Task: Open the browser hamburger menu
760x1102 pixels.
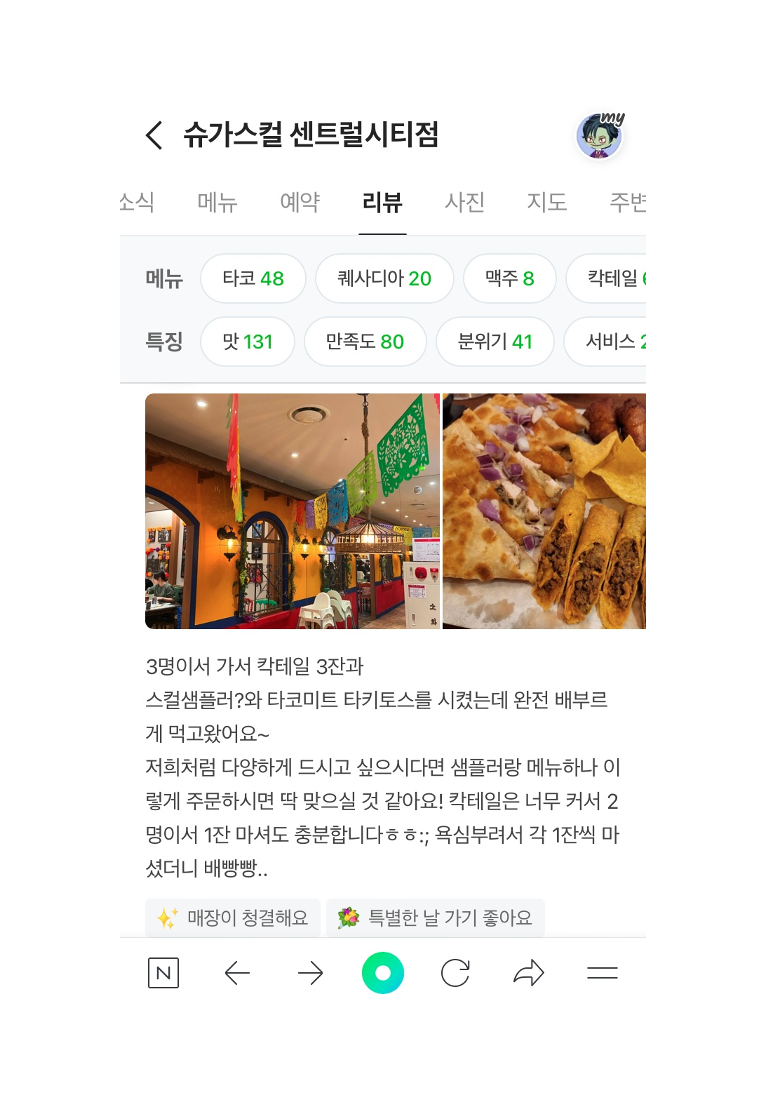Action: 603,973
